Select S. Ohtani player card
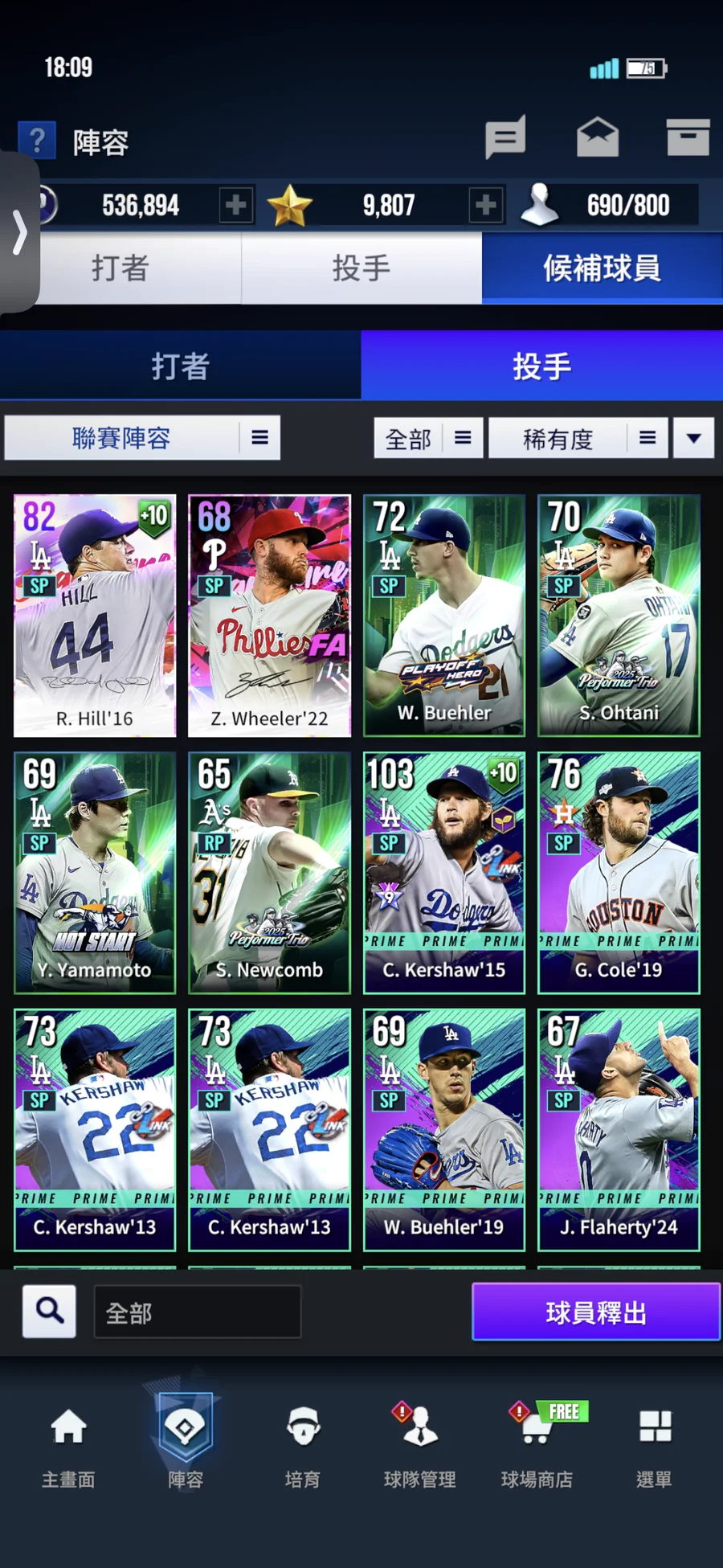Screen dimensions: 723x1568 point(619,616)
